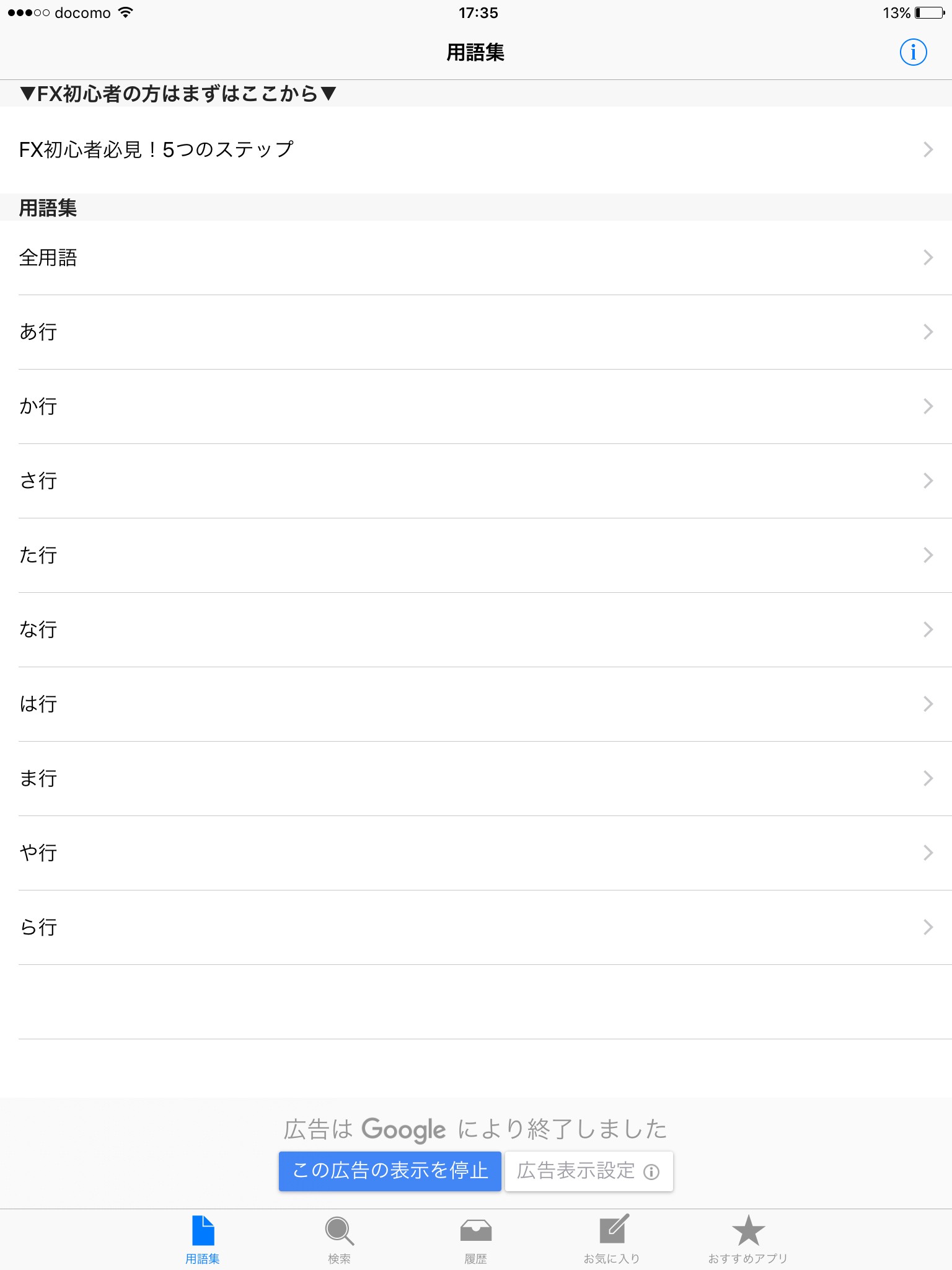The image size is (952, 1270).
Task: Tap the は行 row
Action: pyautogui.click(x=476, y=704)
